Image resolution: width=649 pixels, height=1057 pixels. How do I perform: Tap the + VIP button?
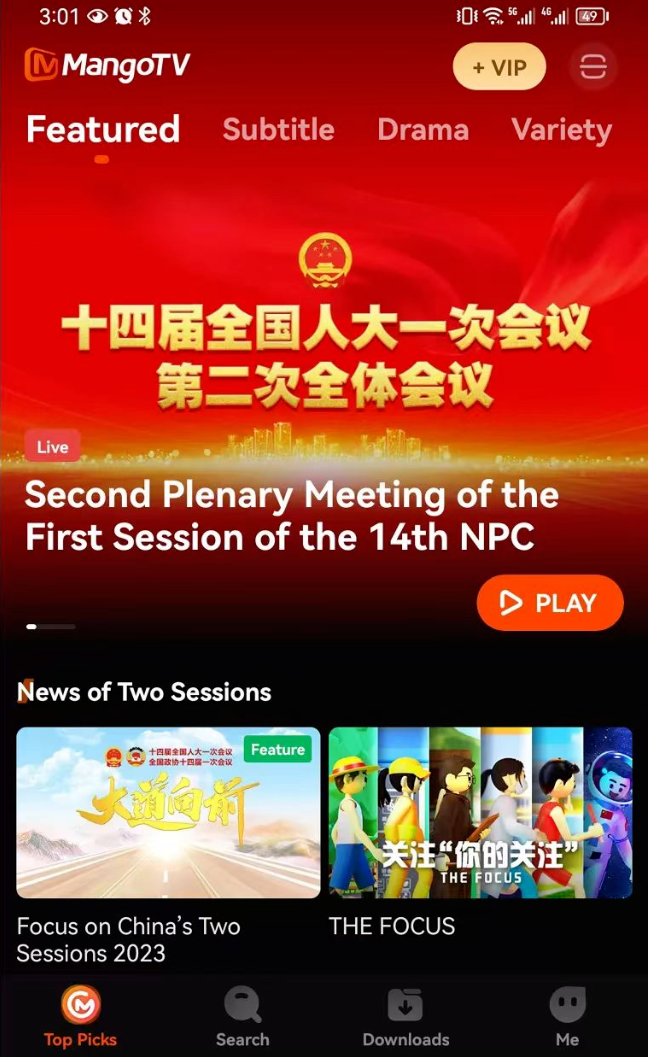[499, 68]
